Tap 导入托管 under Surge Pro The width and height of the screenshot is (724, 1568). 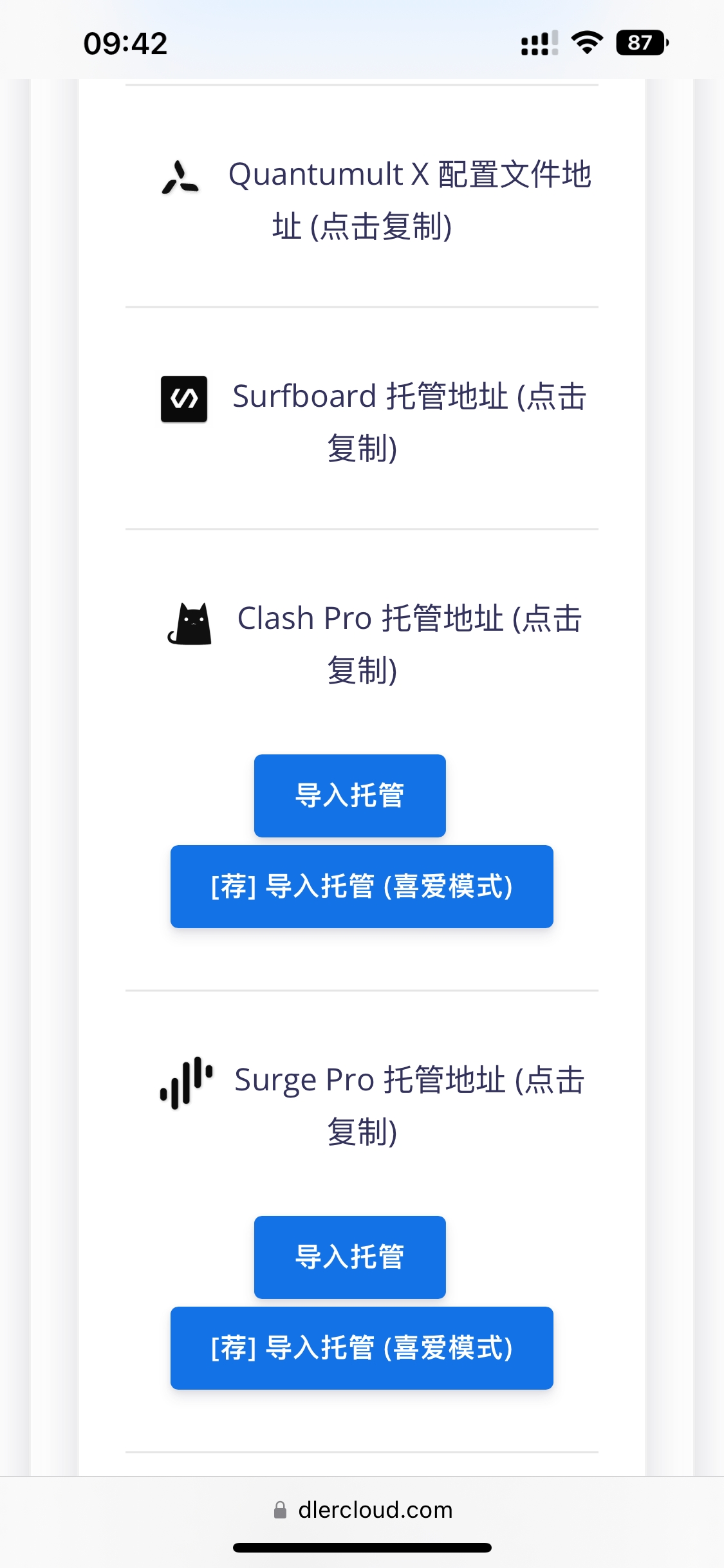349,1257
